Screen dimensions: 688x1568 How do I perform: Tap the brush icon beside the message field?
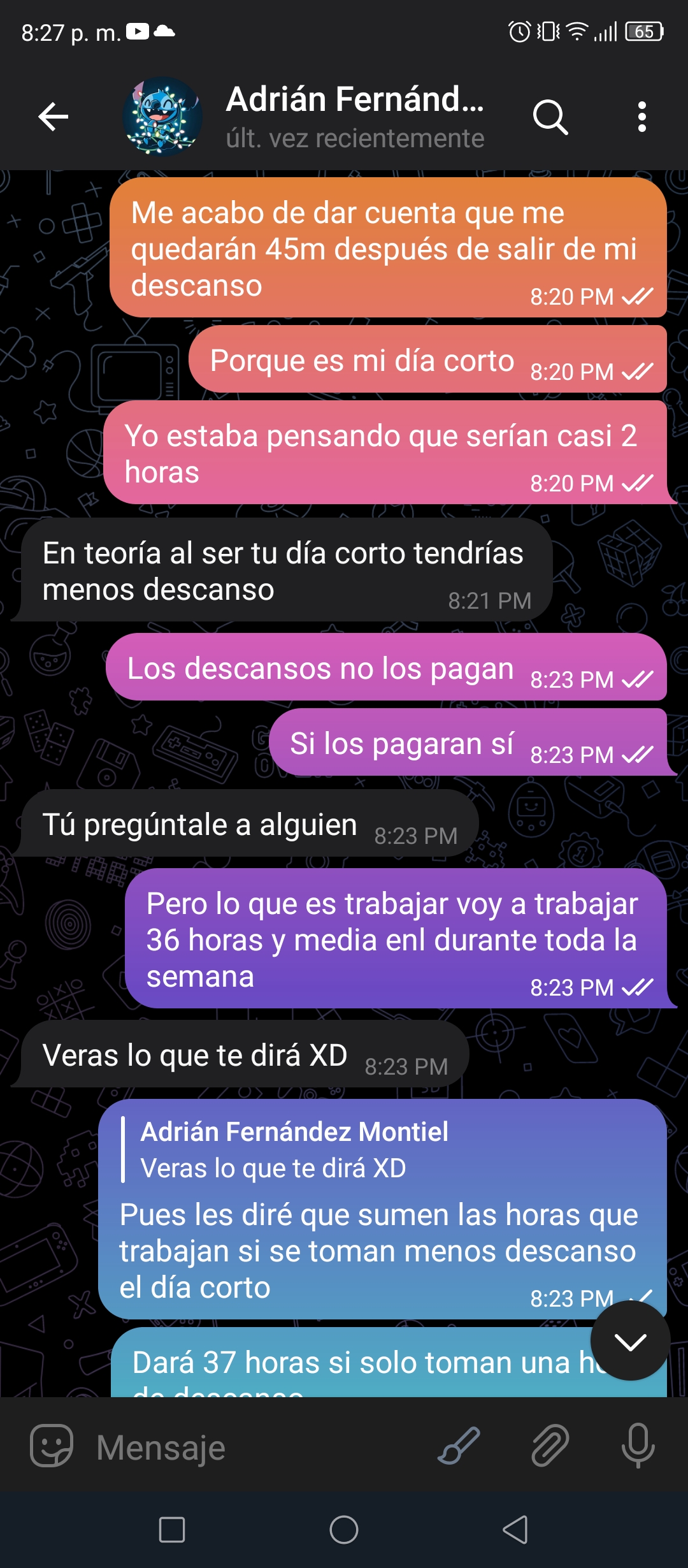(x=459, y=1446)
